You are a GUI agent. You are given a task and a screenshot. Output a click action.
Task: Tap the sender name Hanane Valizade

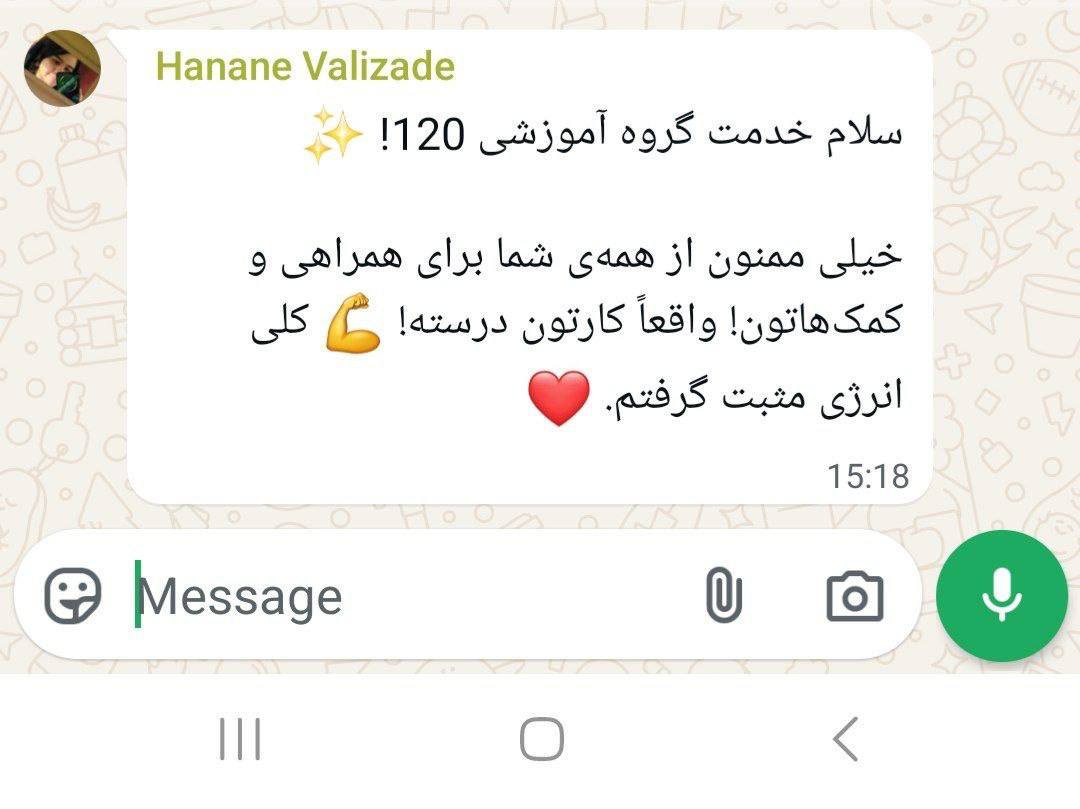click(305, 67)
